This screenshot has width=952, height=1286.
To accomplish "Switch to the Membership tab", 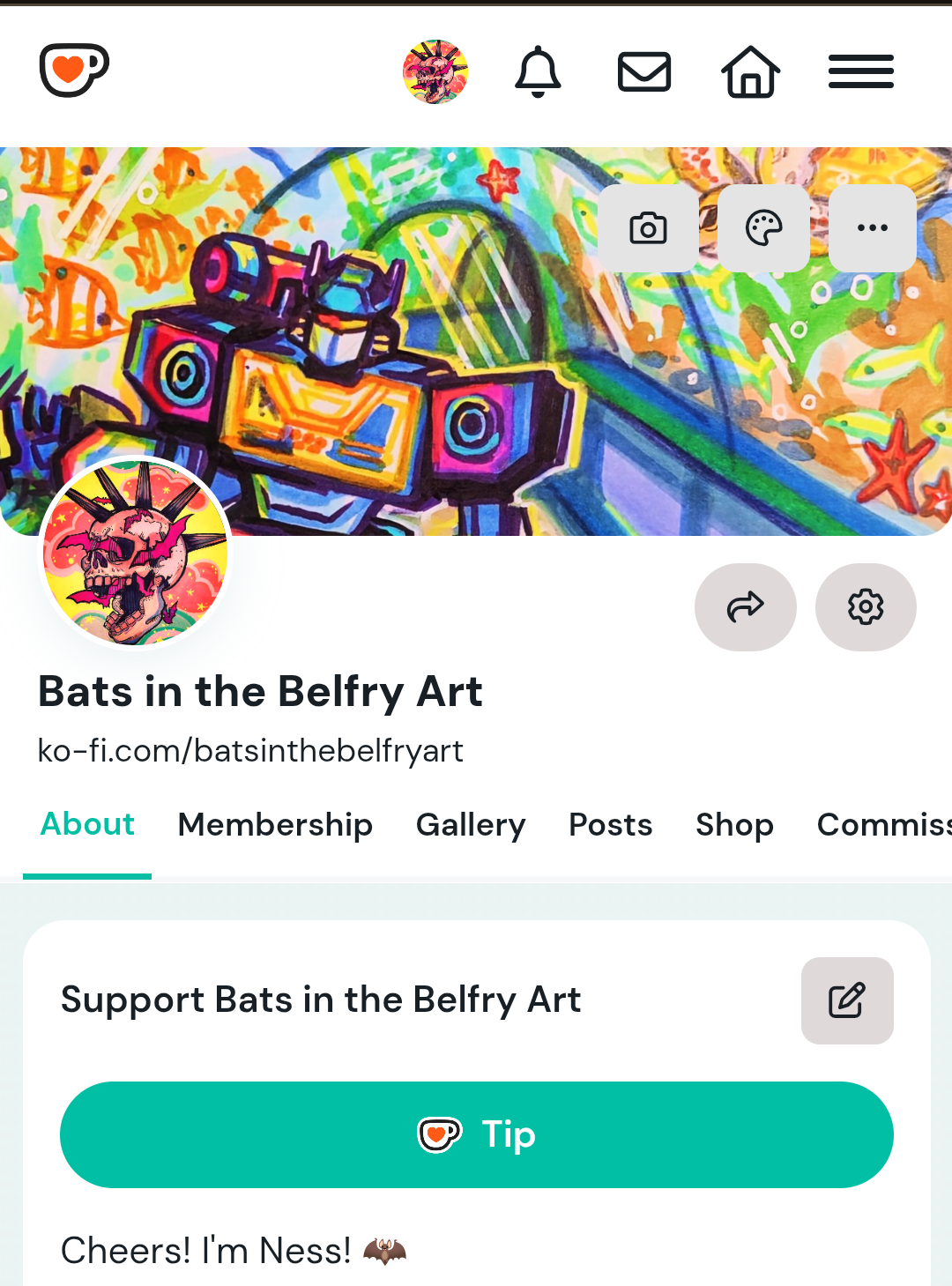I will point(275,825).
